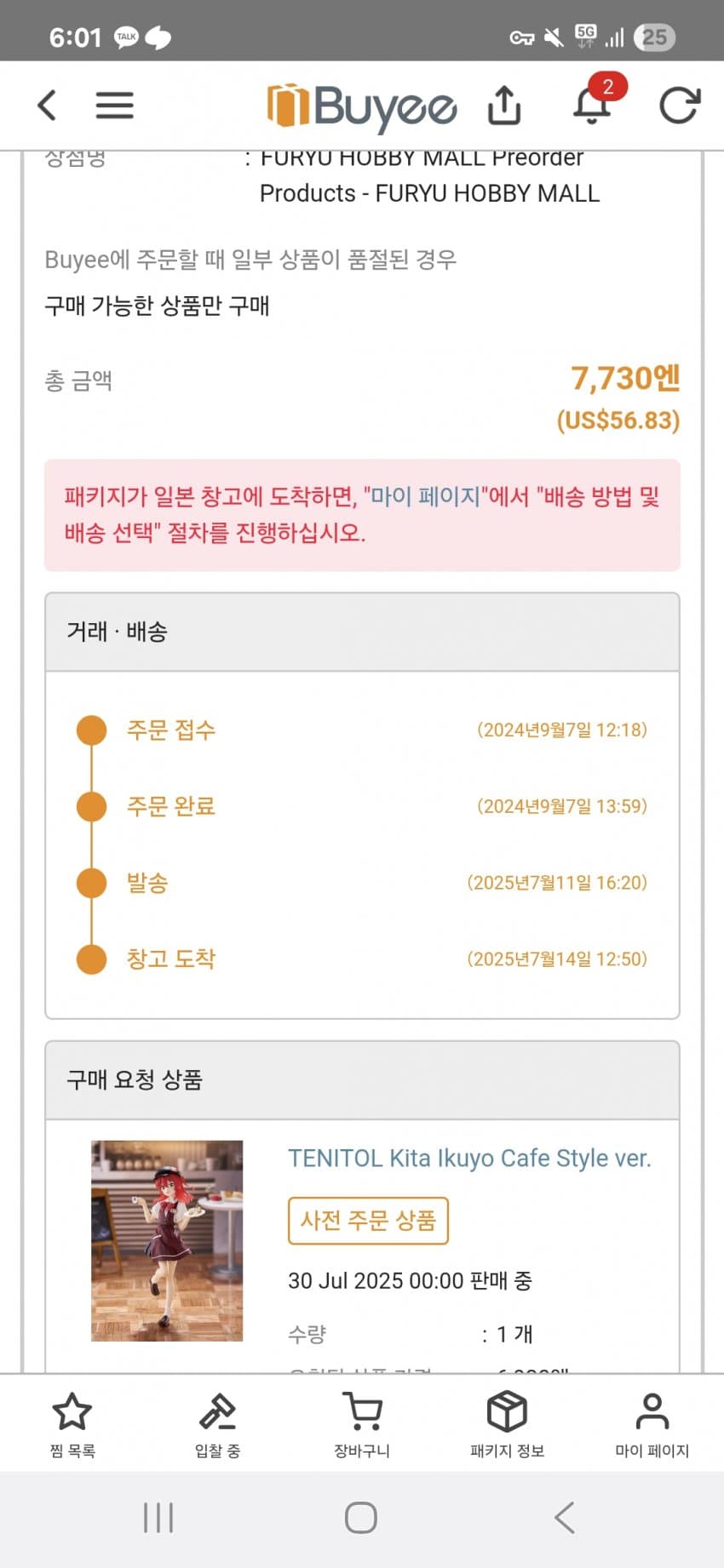724x1568 pixels.
Task: Switch to the 입찰 중 tab
Action: 217,1424
